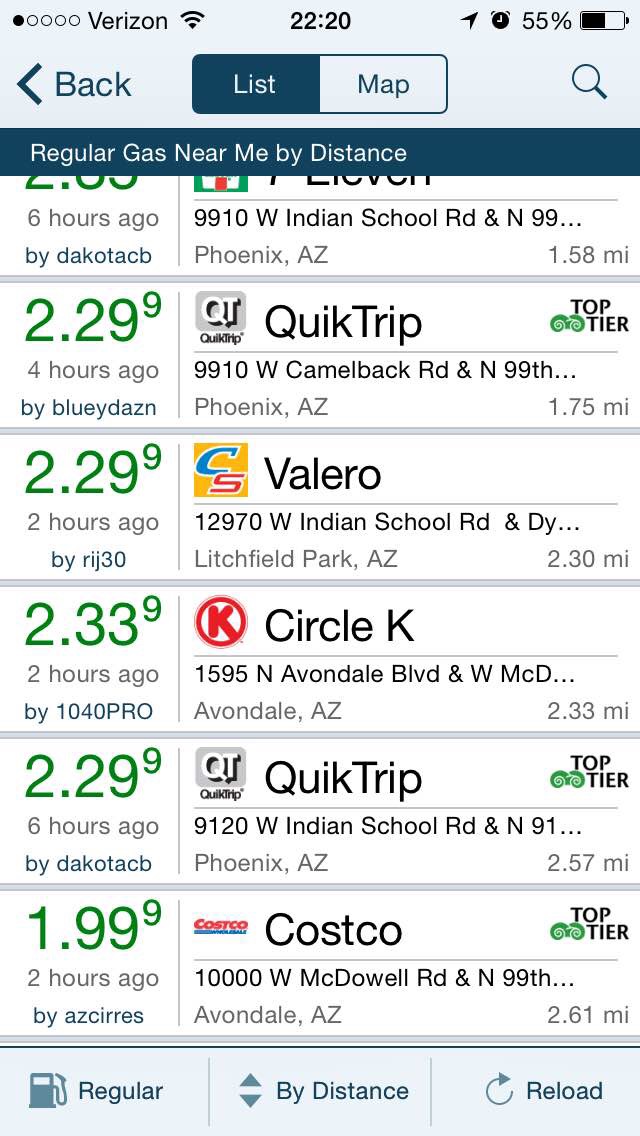Change fuel type from Regular
This screenshot has height=1136, width=640.
click(x=97, y=1091)
